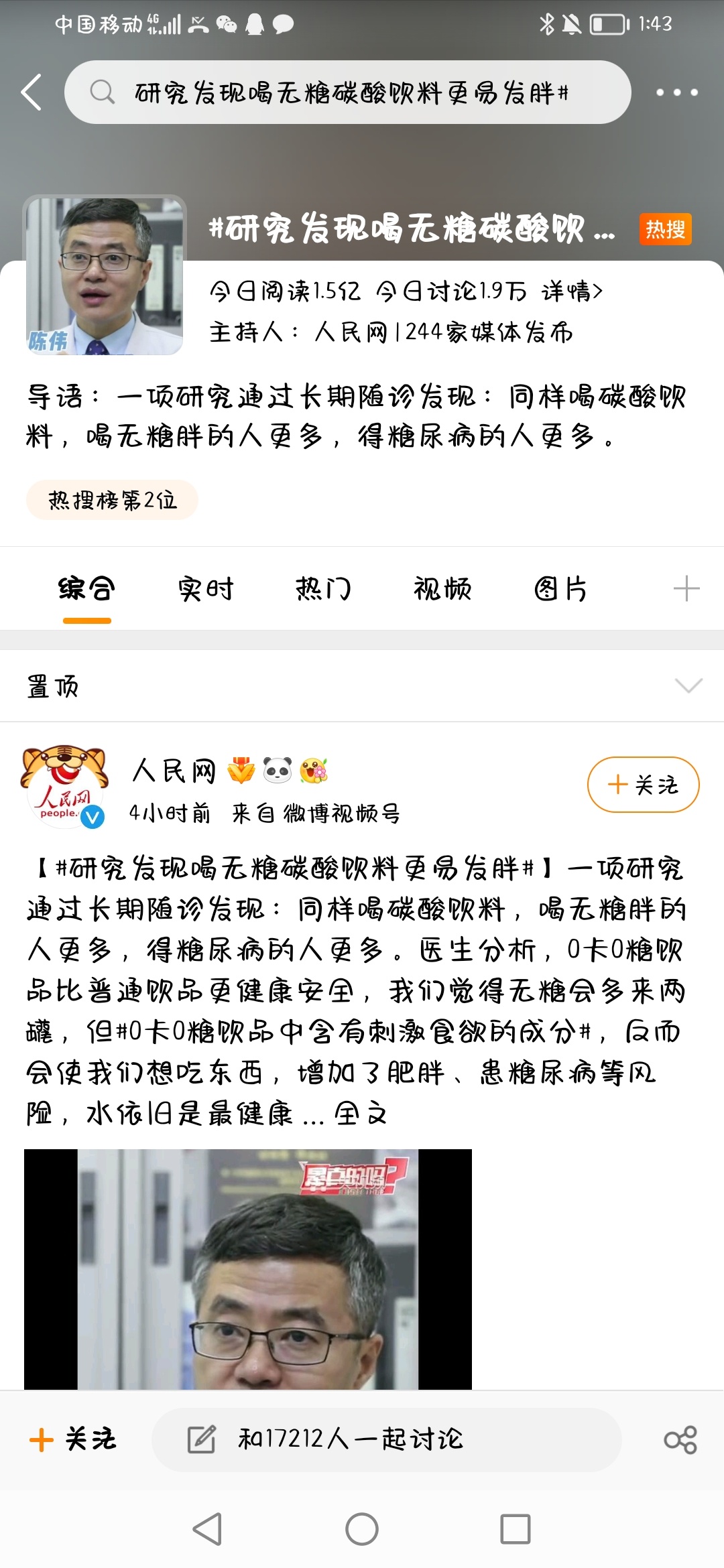Switch to the 视频 tab

[442, 589]
